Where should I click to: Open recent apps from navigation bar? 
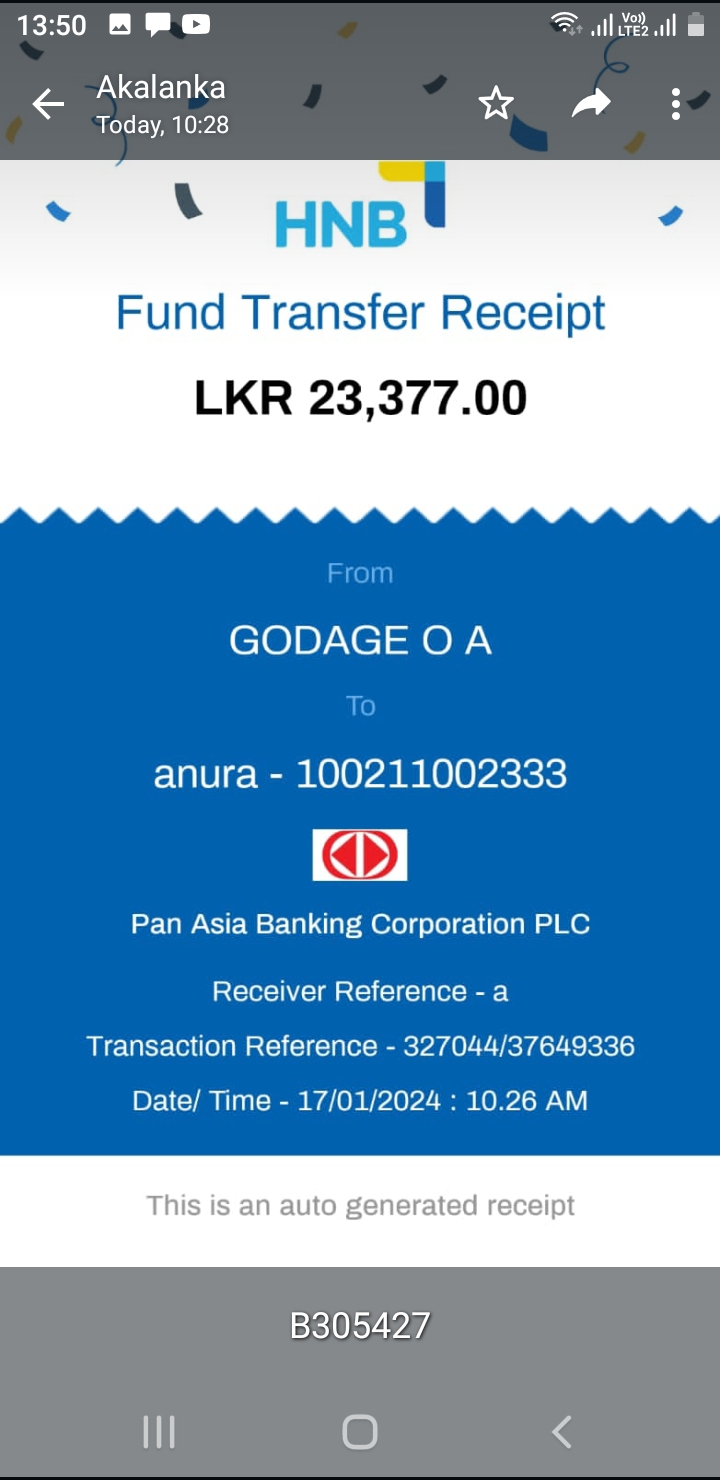(159, 1432)
